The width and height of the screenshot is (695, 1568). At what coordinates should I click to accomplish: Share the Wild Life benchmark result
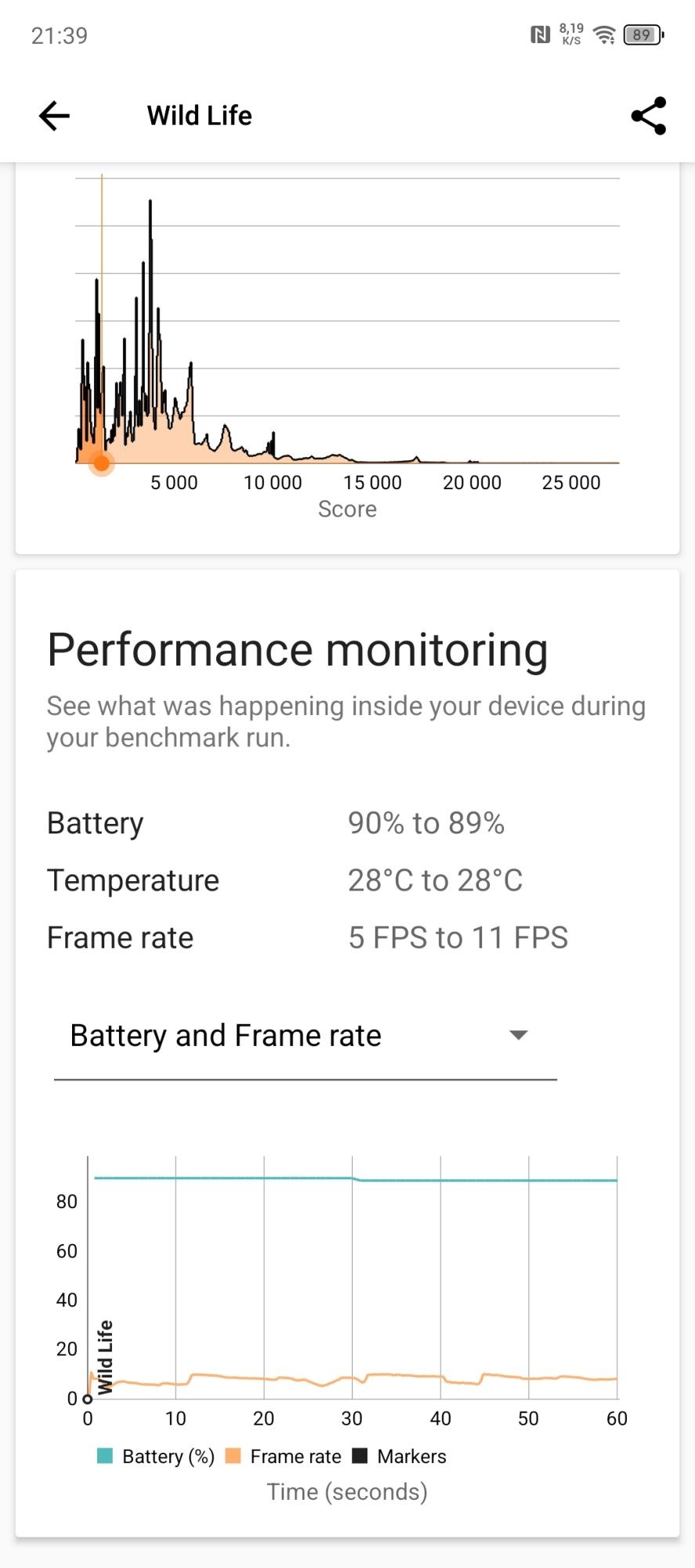(648, 116)
